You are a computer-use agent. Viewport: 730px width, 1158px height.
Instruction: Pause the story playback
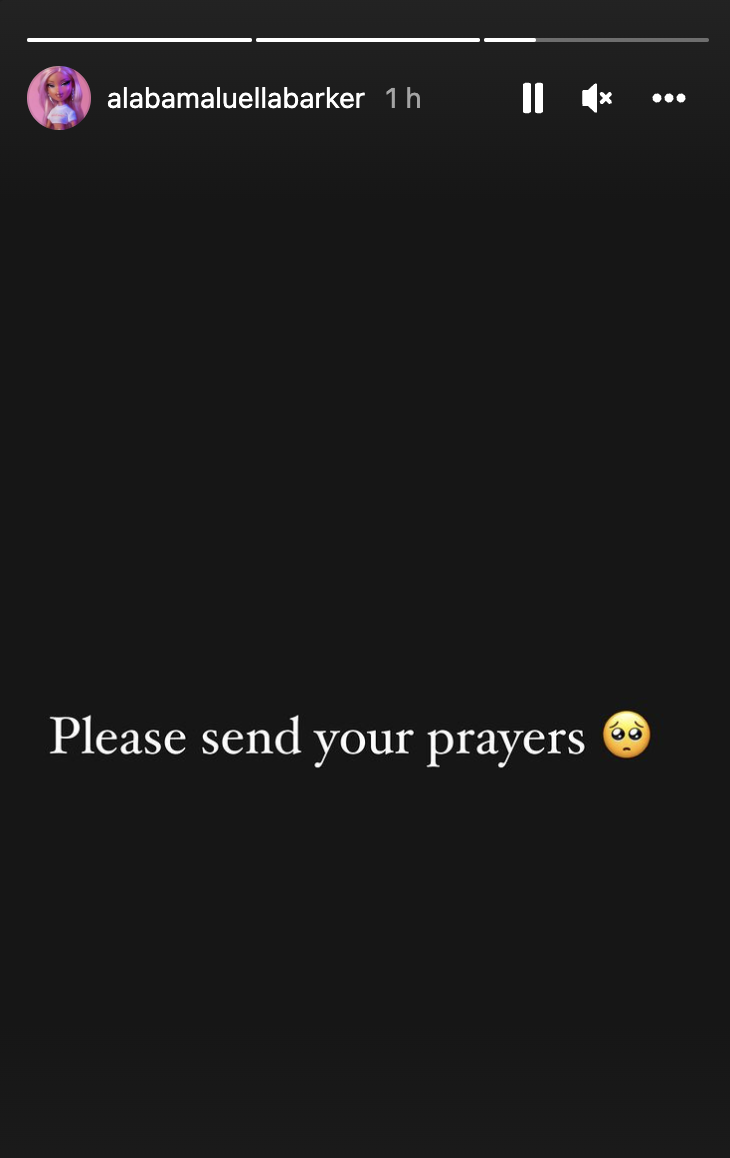(x=533, y=98)
